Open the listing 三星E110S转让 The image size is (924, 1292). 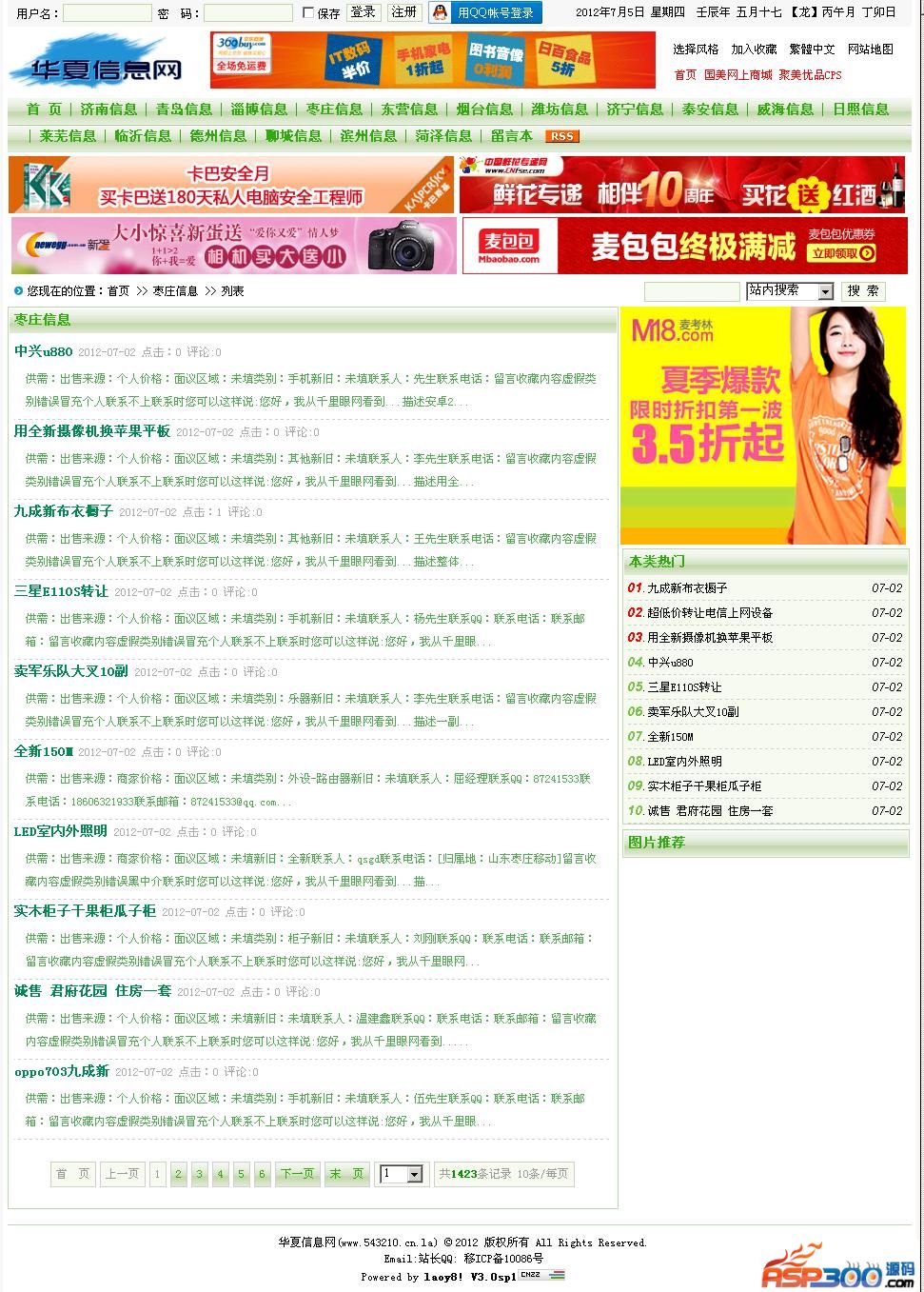(x=61, y=591)
